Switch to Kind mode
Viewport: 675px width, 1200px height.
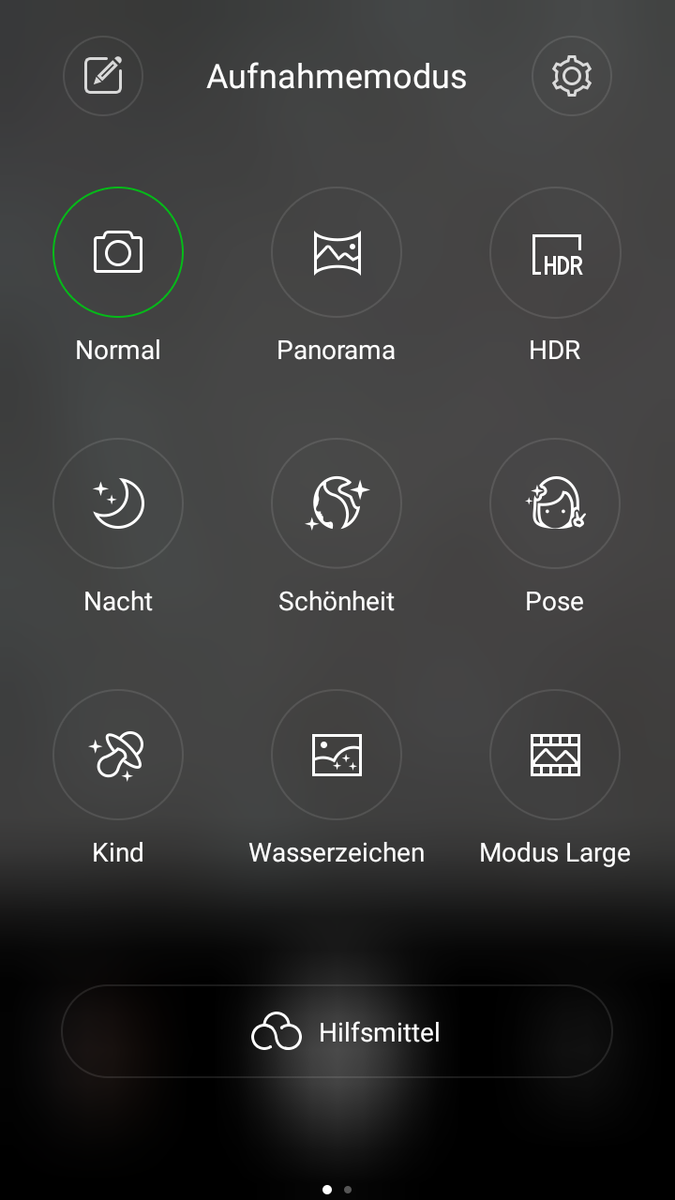118,754
